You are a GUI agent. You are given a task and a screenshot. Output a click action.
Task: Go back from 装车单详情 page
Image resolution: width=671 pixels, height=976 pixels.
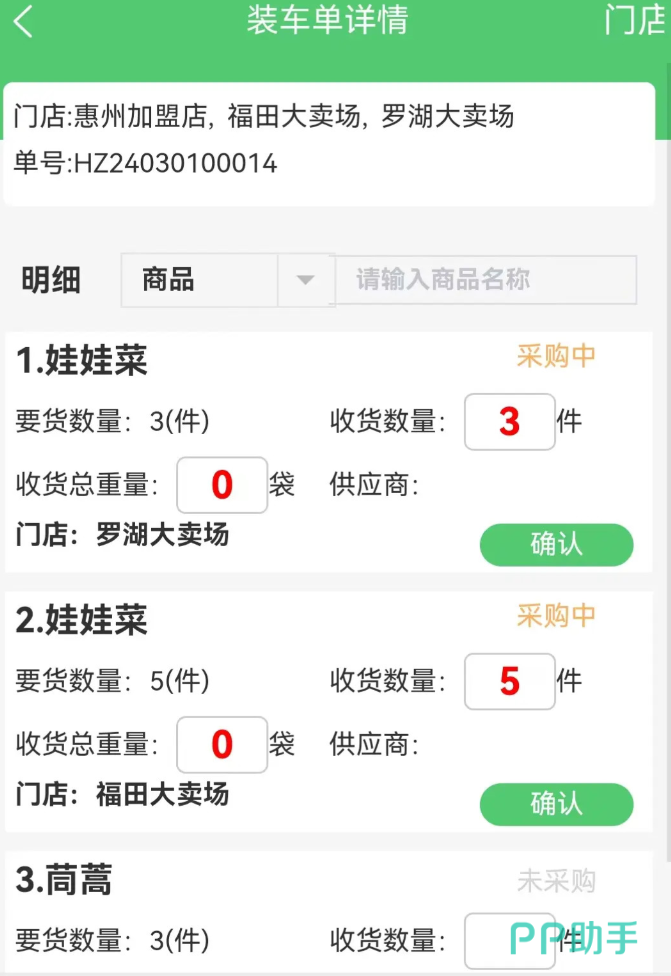tap(24, 21)
